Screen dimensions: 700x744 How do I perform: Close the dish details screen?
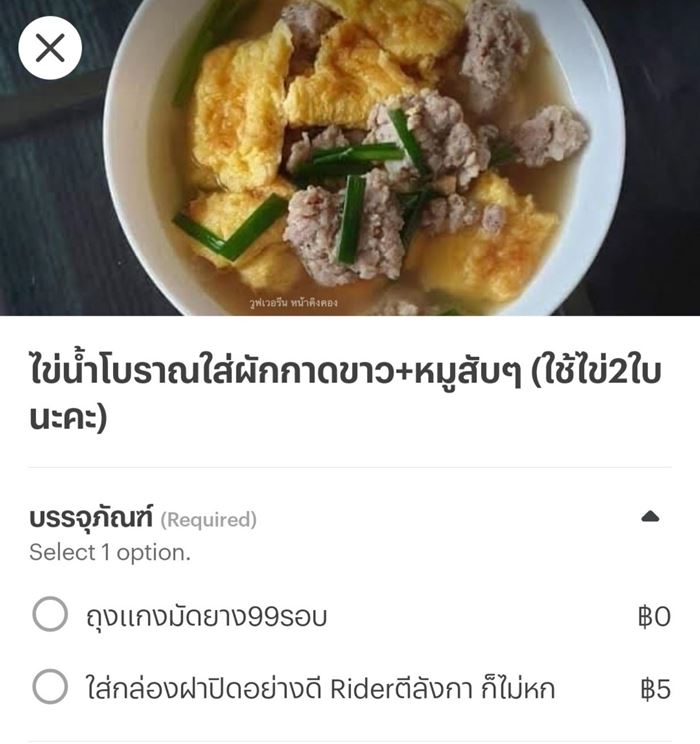[50, 47]
